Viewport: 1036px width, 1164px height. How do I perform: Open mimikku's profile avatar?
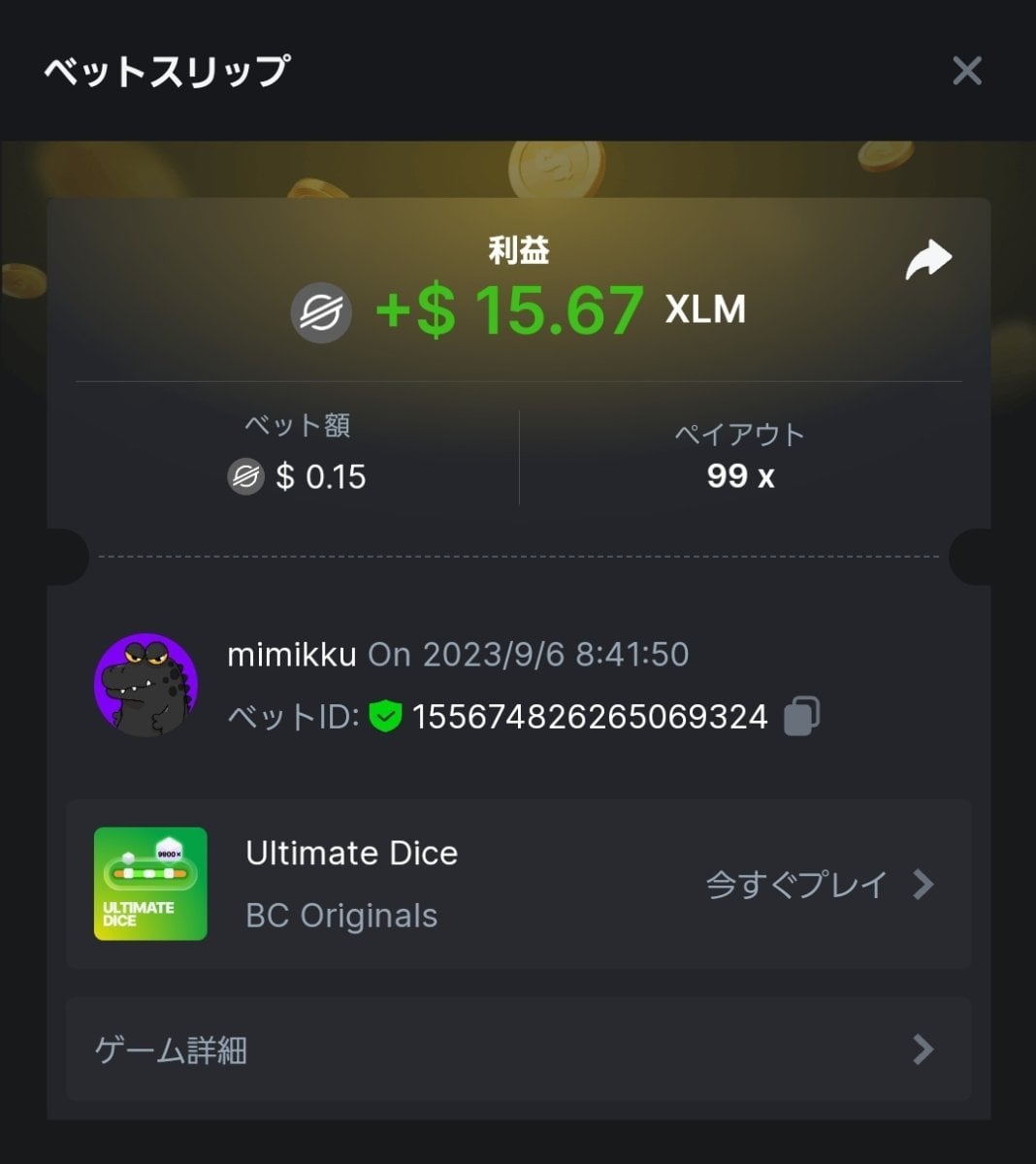[146, 685]
